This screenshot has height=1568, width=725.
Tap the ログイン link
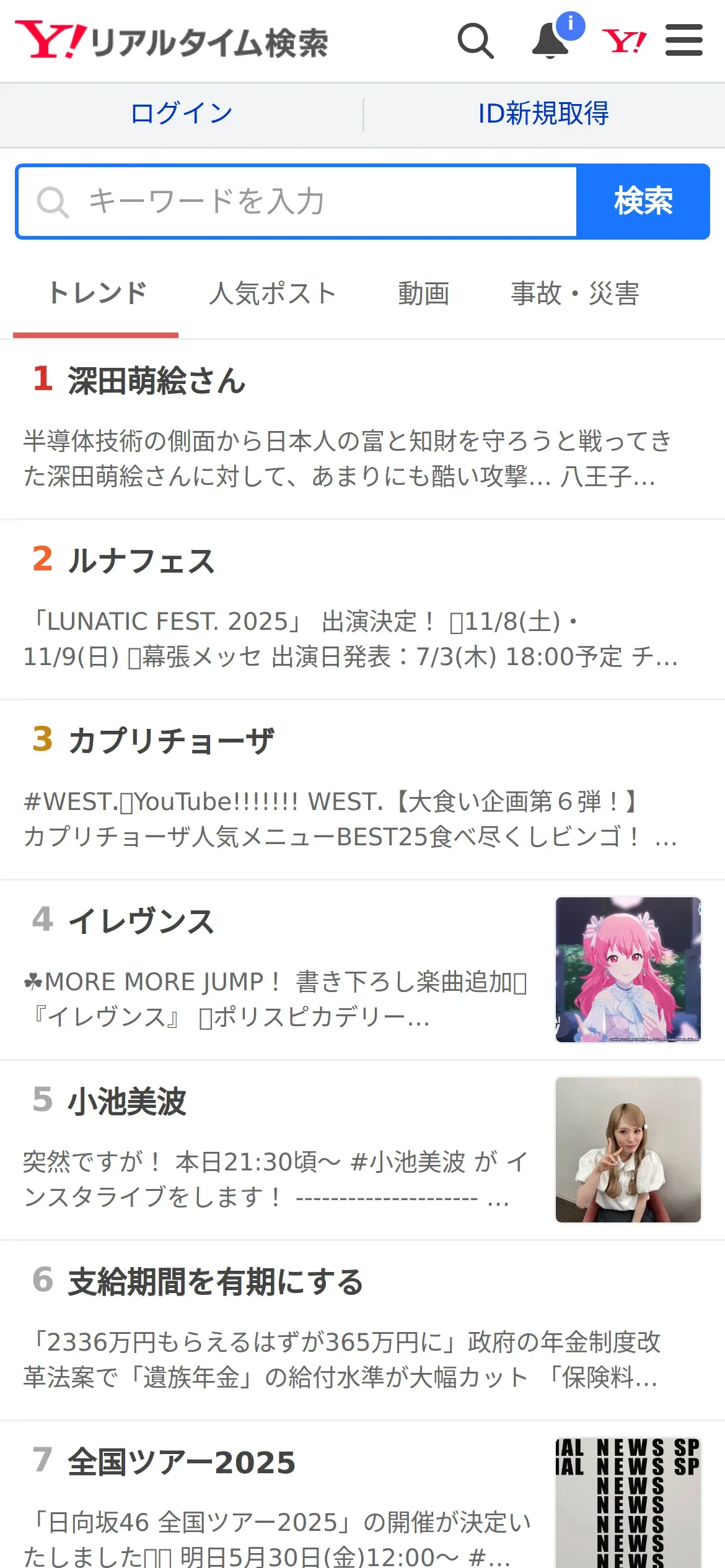182,114
